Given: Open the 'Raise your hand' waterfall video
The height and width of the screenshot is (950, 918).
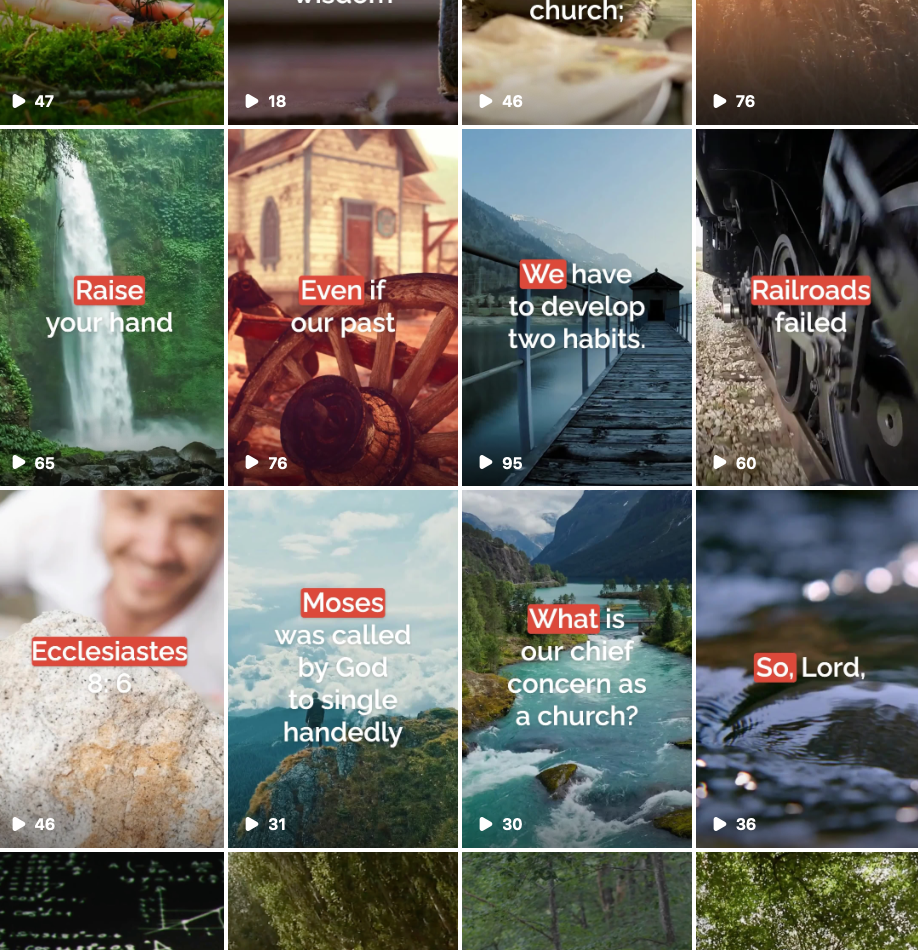Looking at the screenshot, I should click(111, 307).
